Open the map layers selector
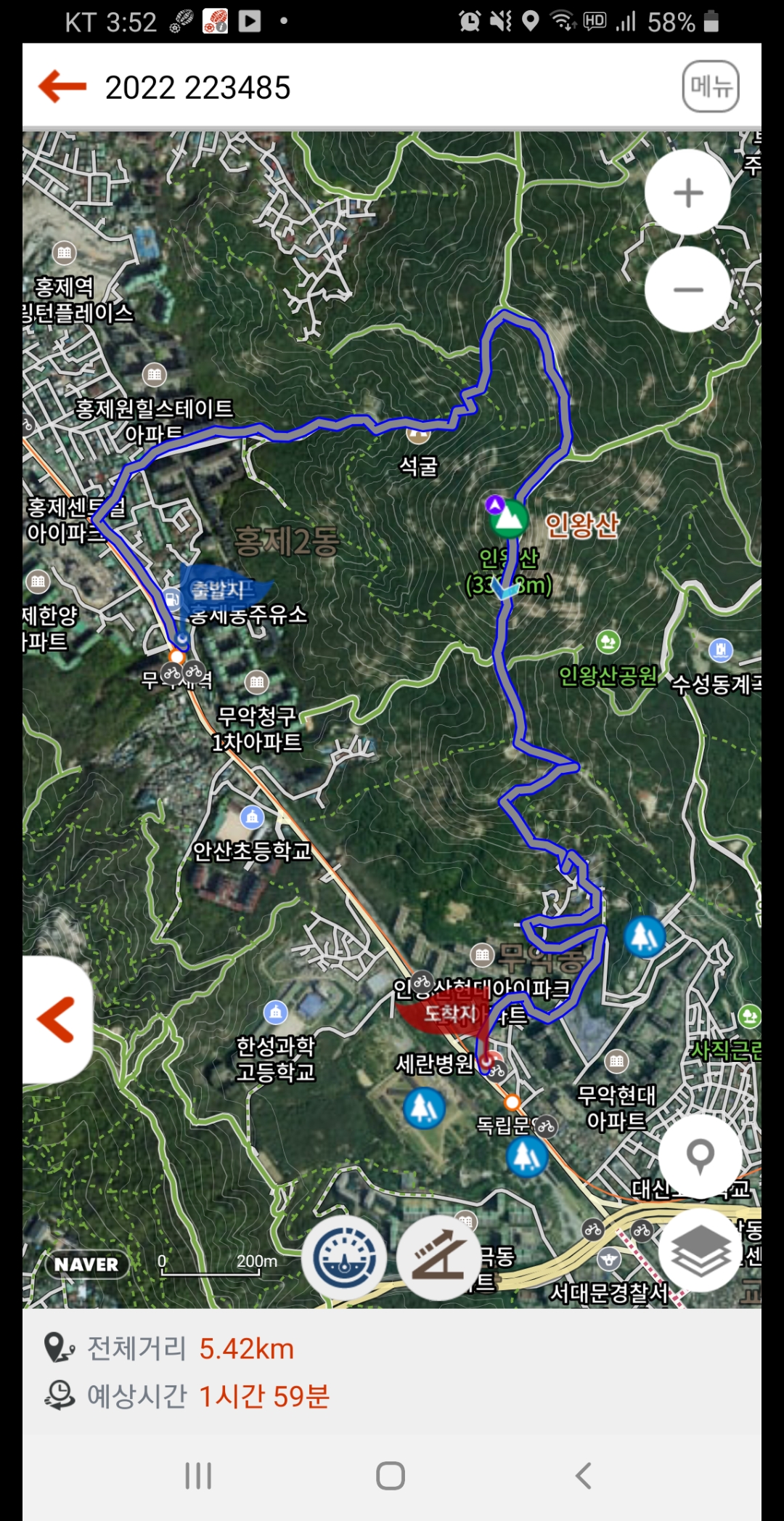Viewport: 784px width, 1521px height. point(701,1250)
